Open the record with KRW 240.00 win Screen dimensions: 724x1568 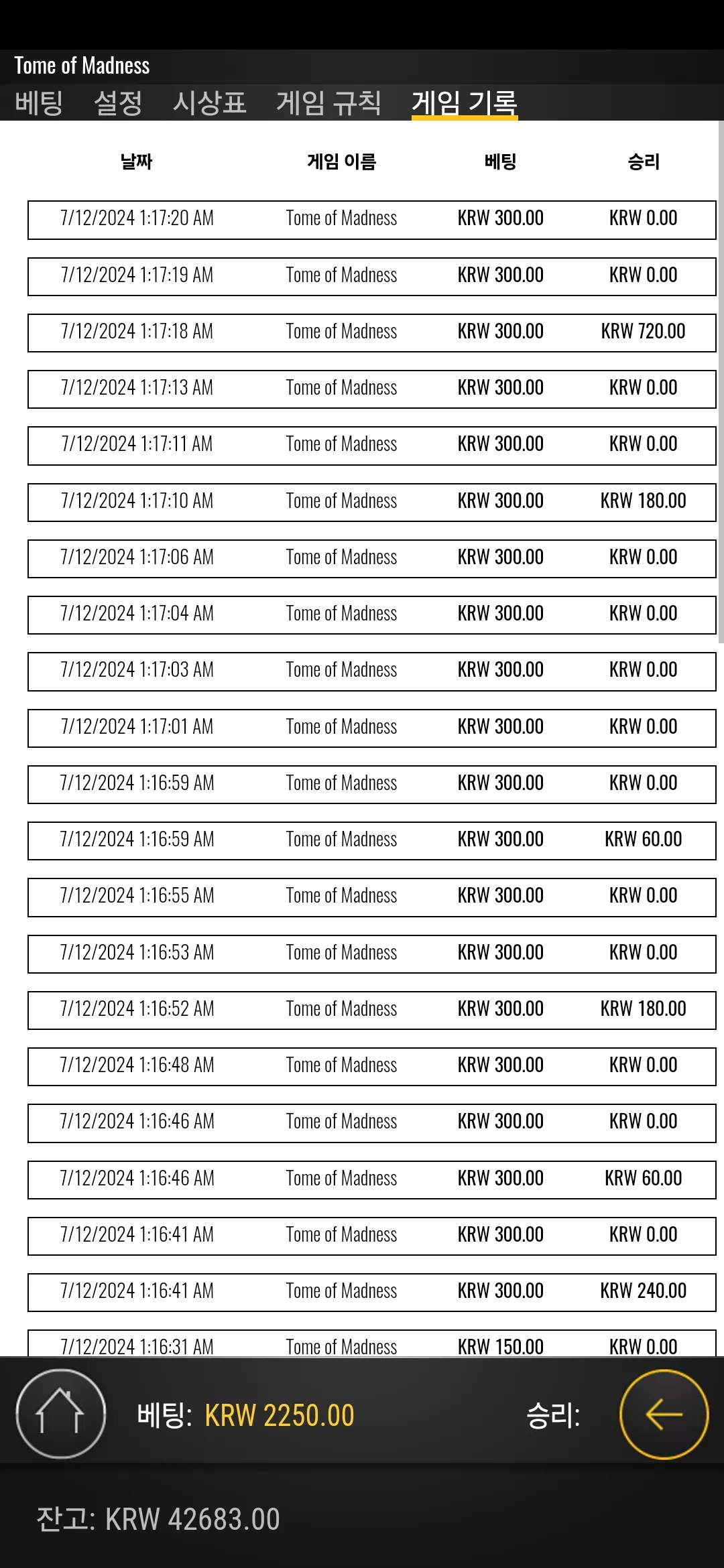tap(372, 1292)
